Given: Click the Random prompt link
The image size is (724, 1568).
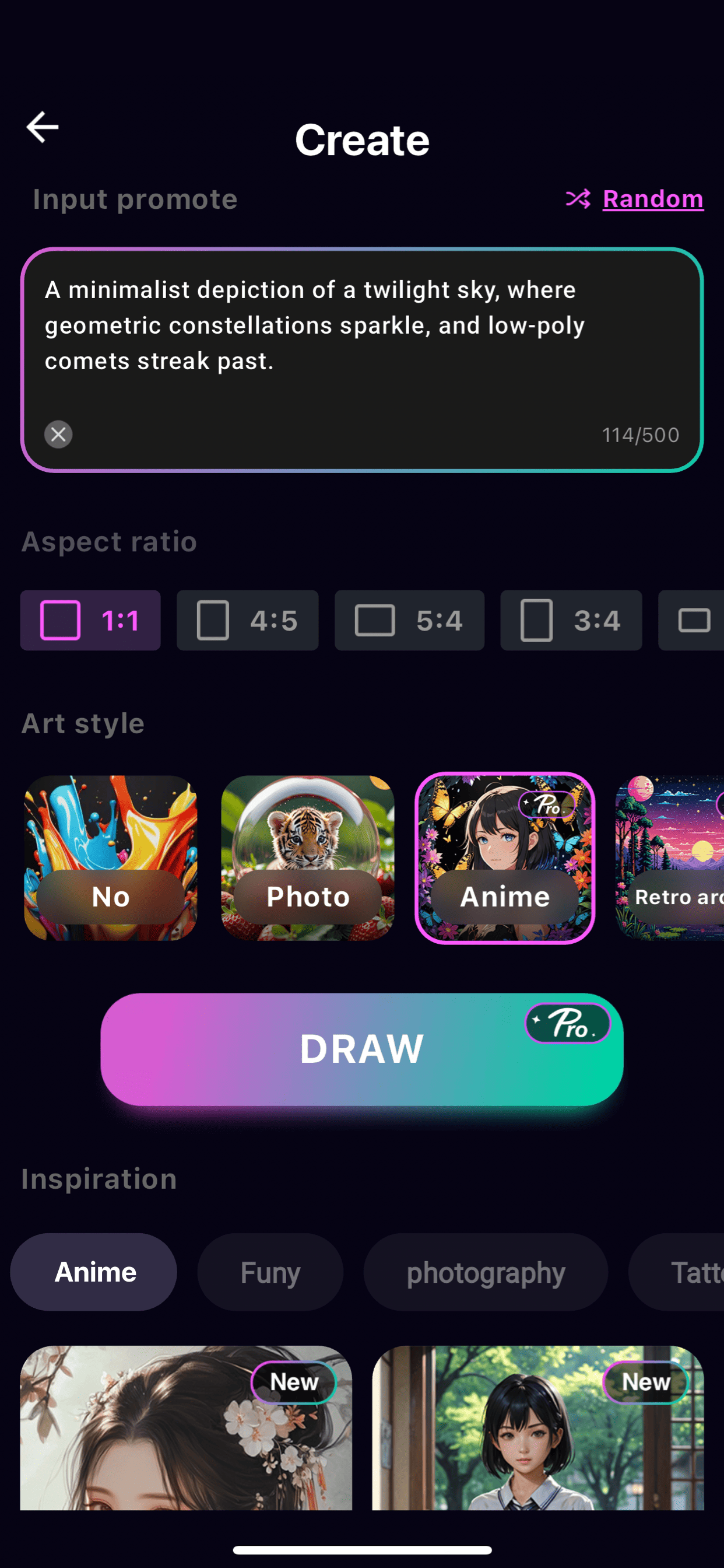Looking at the screenshot, I should pyautogui.click(x=652, y=199).
